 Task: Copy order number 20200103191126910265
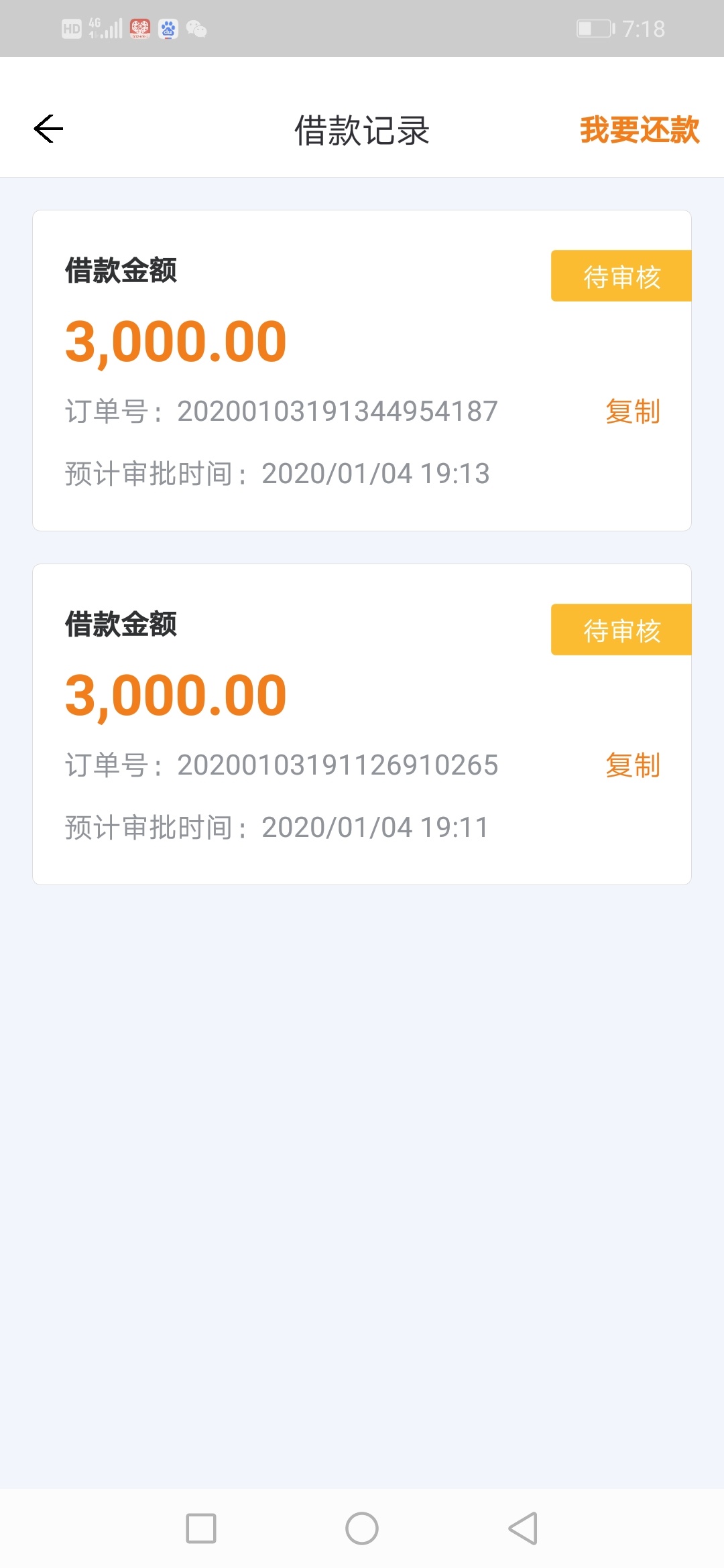[x=633, y=765]
